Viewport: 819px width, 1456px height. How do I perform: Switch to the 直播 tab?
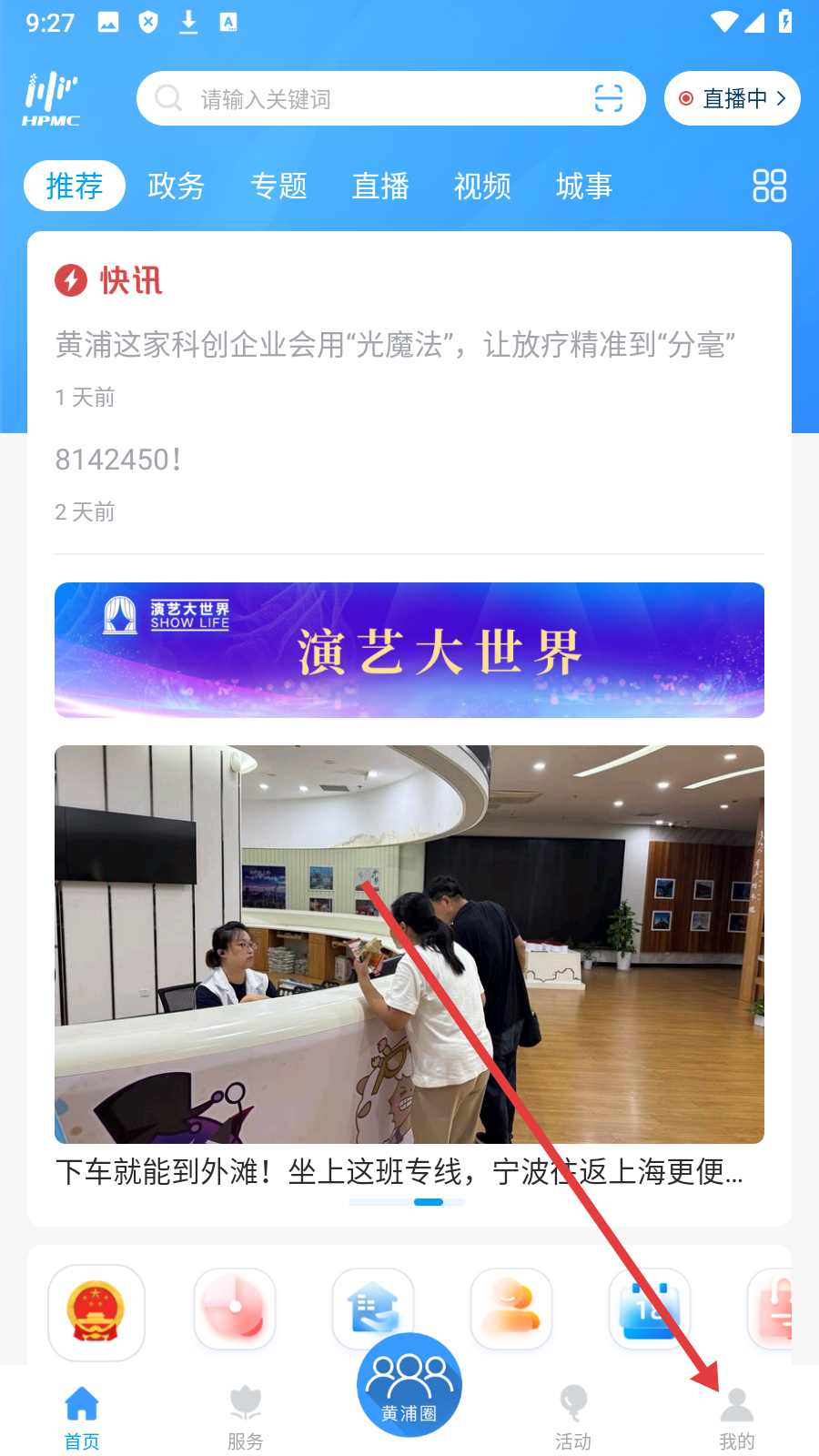tap(380, 186)
